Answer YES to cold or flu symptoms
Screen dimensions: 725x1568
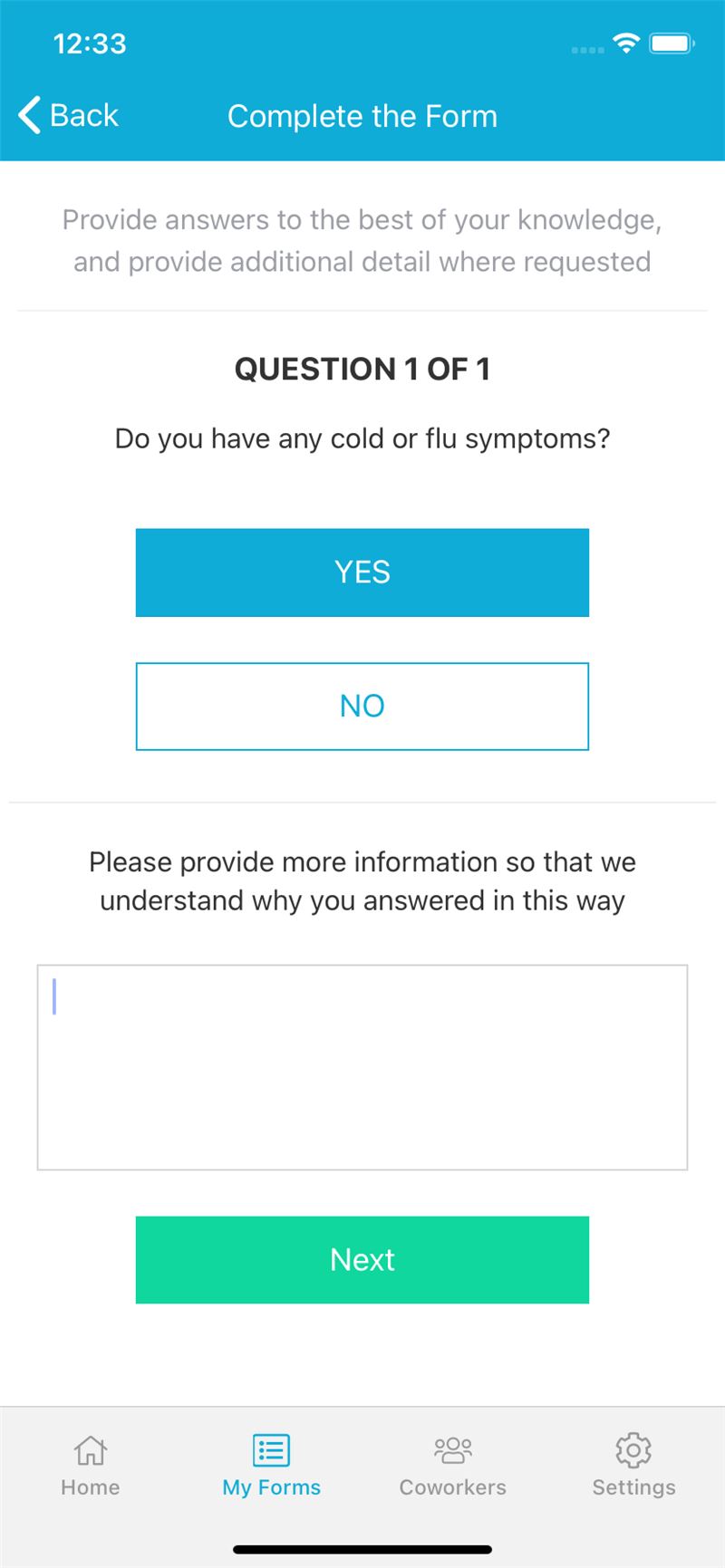tap(362, 572)
